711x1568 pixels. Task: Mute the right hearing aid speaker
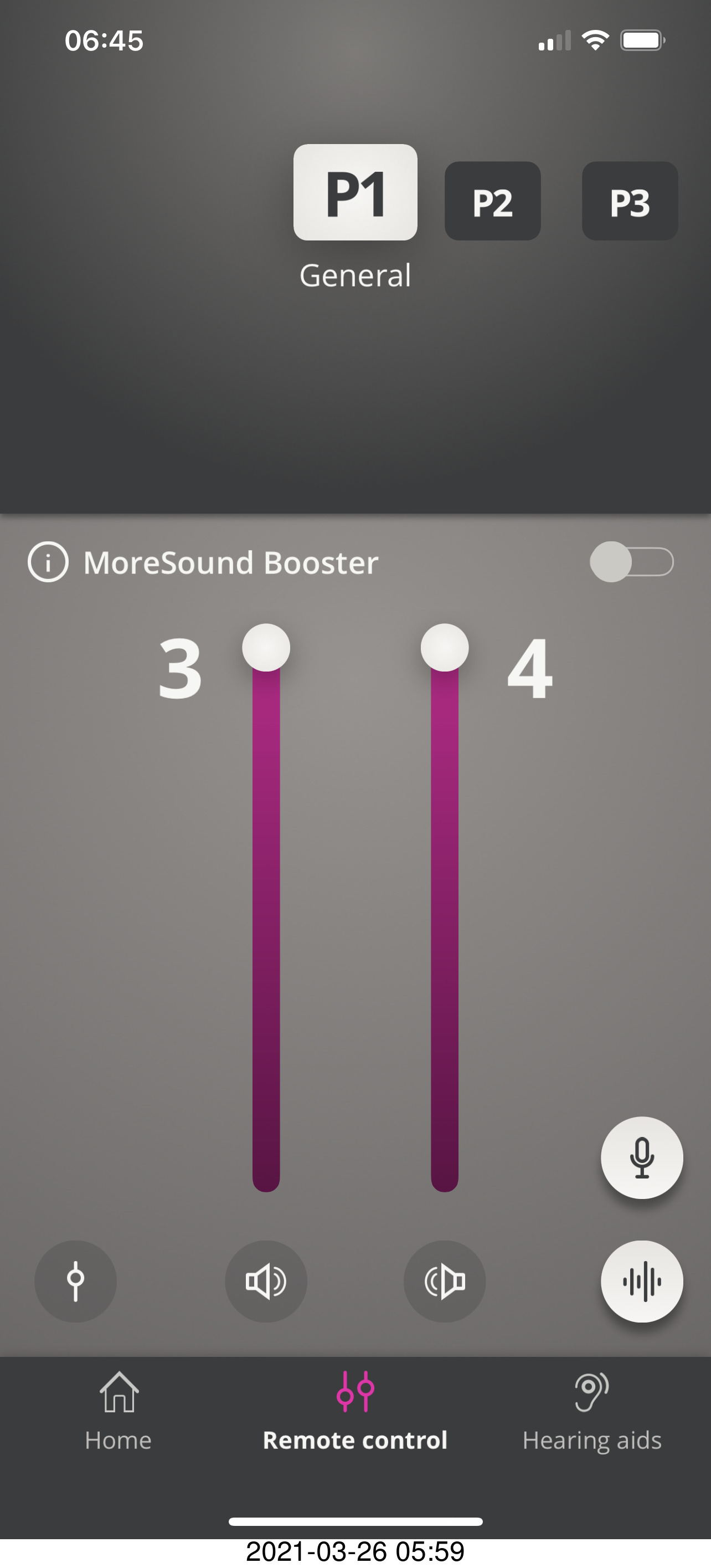pos(445,1282)
